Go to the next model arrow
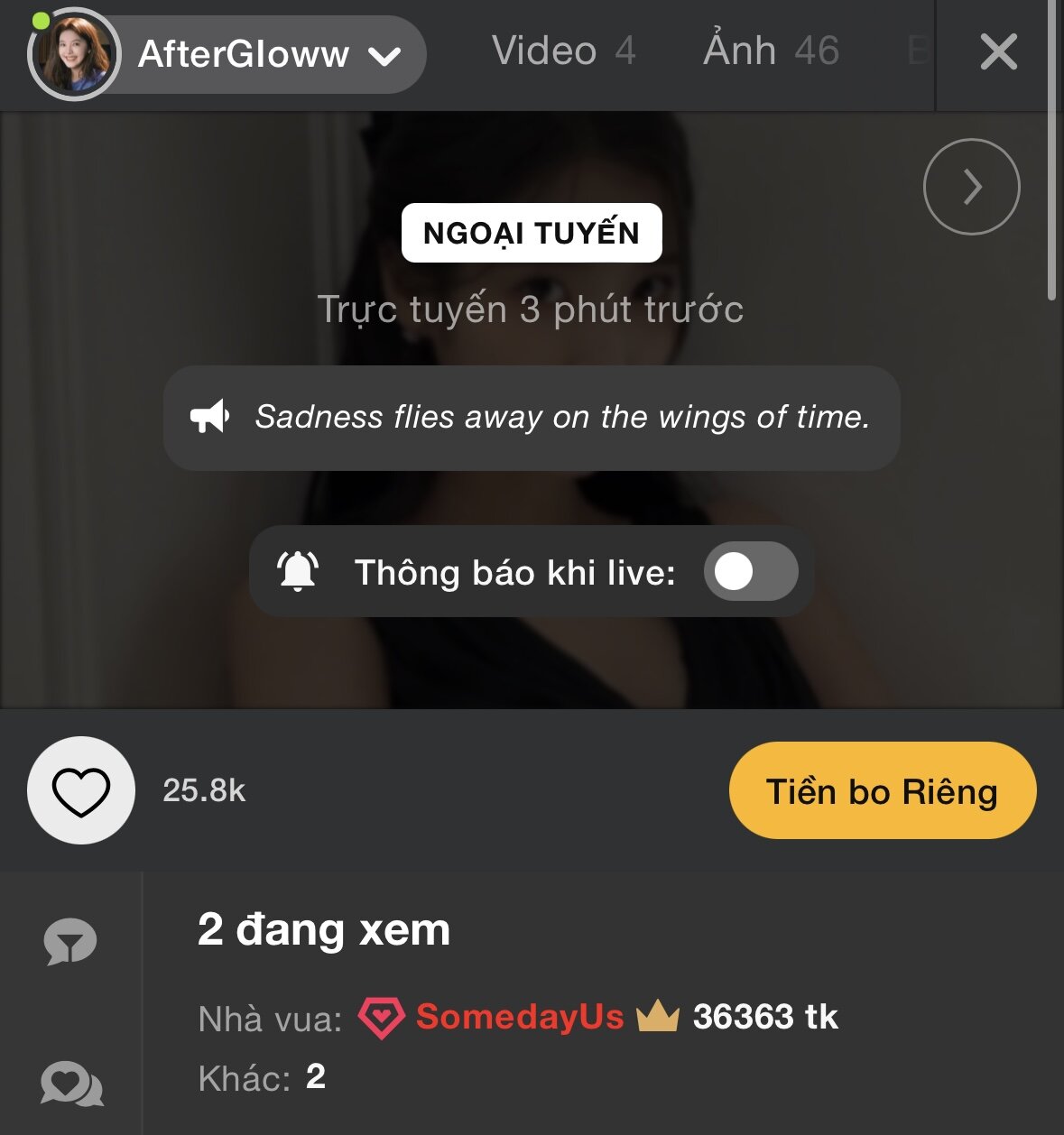 point(971,187)
